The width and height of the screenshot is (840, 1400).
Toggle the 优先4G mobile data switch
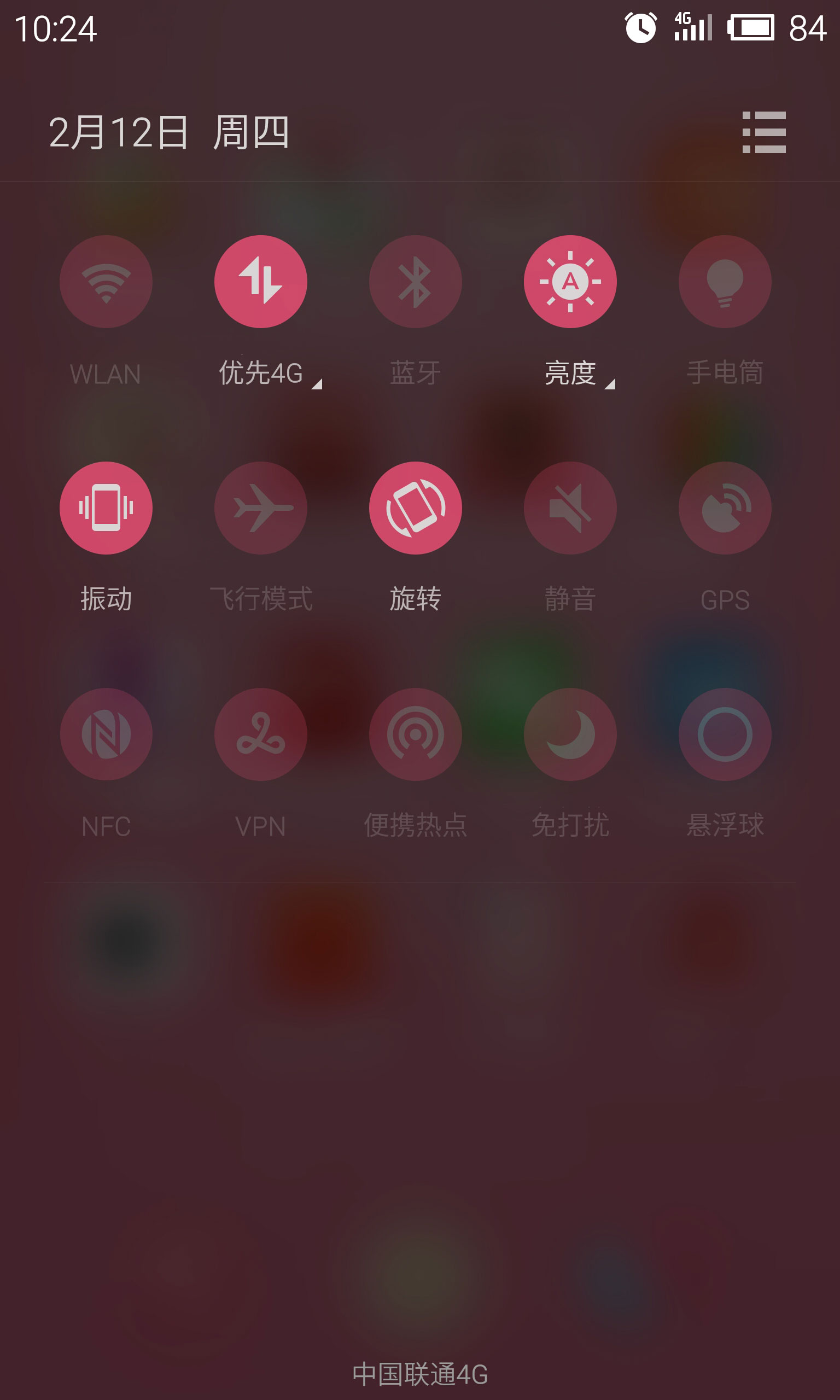click(260, 281)
